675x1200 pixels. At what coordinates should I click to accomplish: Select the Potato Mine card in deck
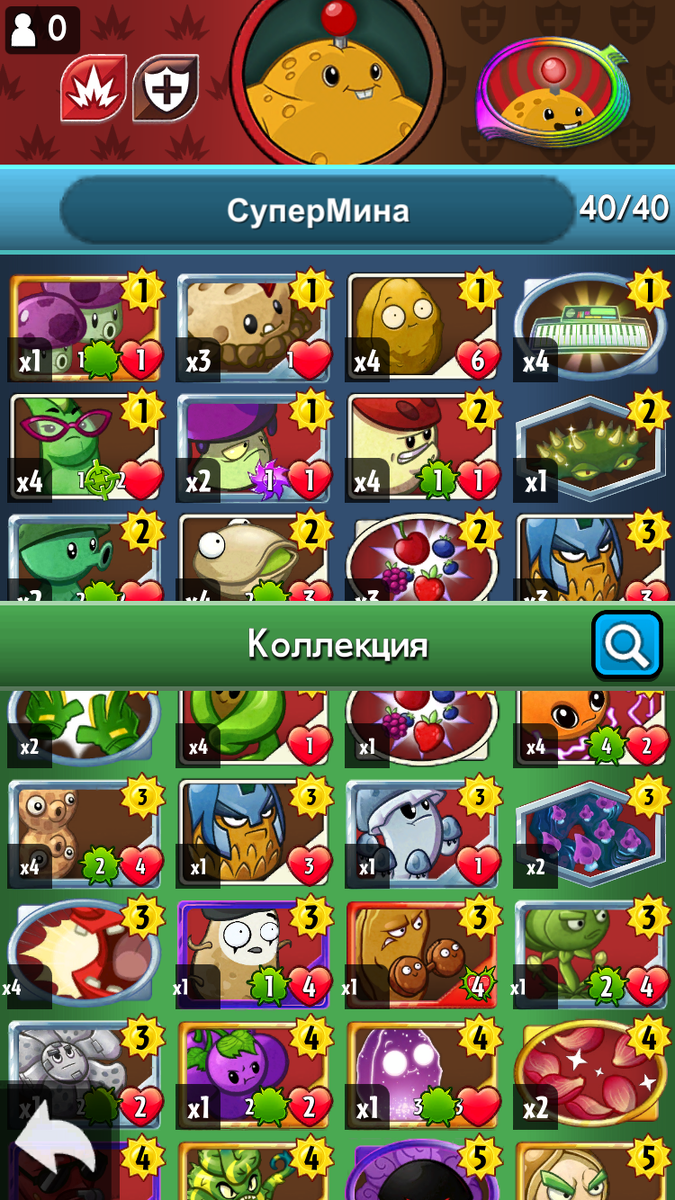pos(253,327)
